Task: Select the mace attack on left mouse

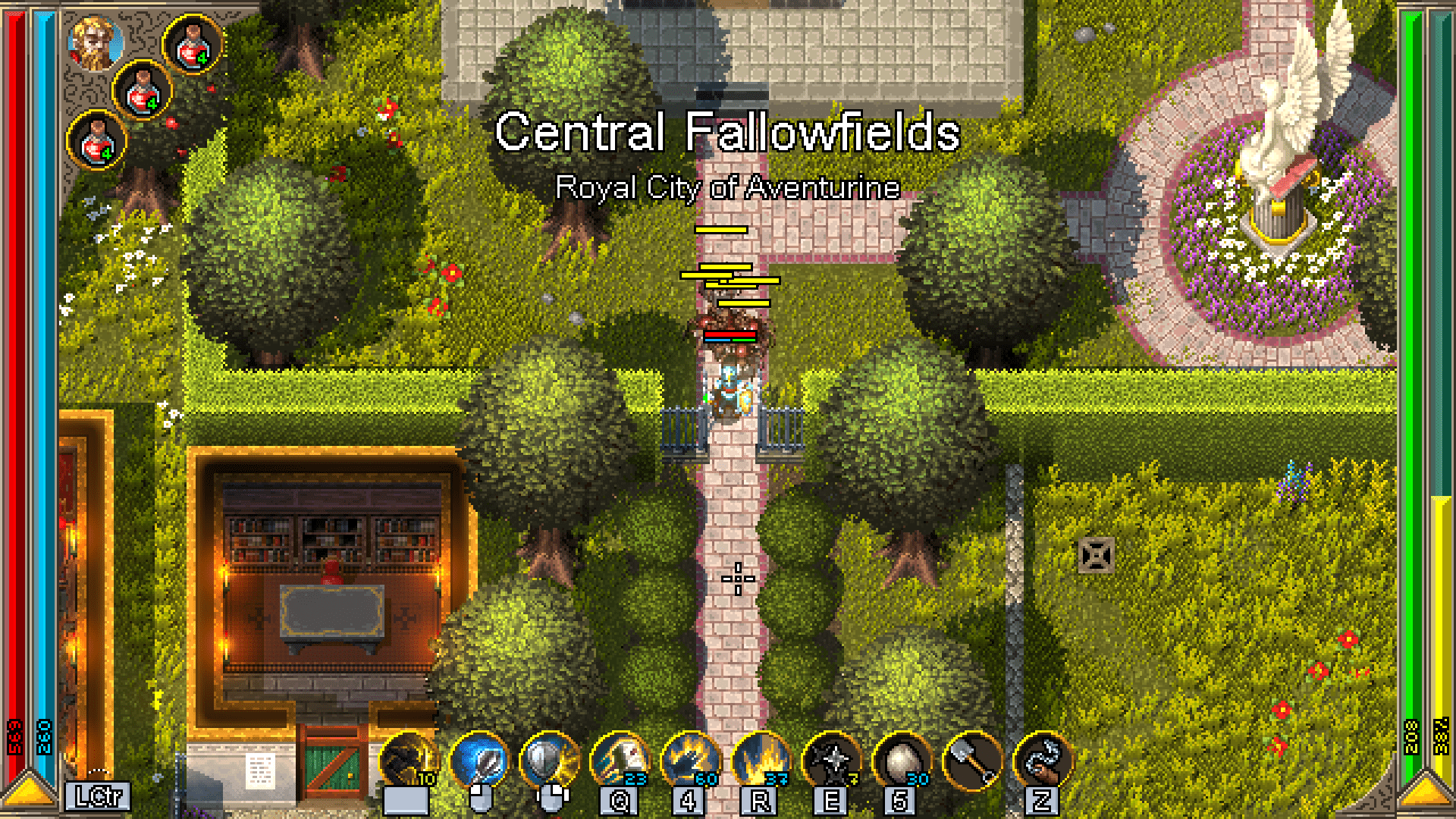Action: coord(480,761)
